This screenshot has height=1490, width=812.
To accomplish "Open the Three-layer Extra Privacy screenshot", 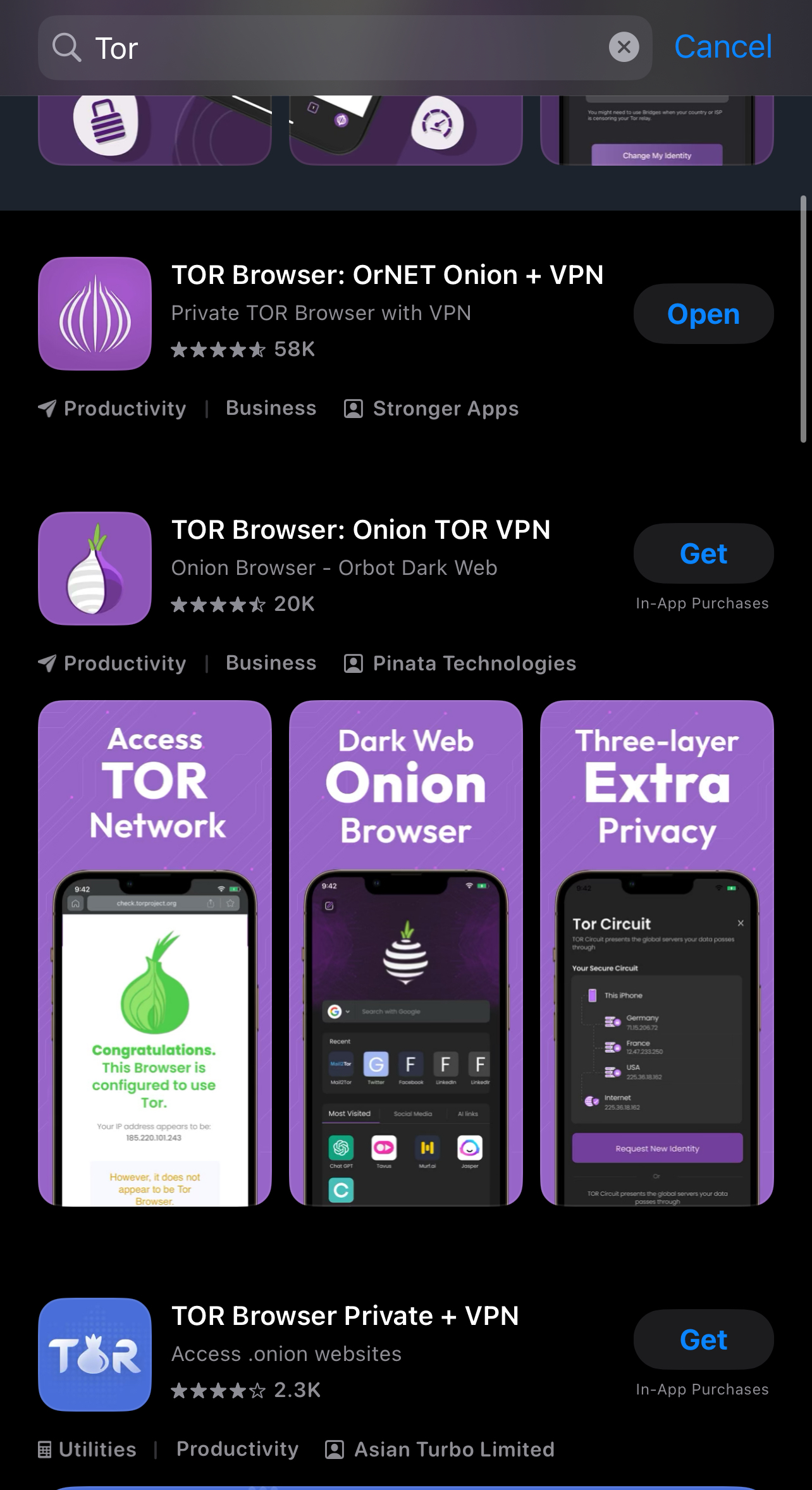I will 656,952.
